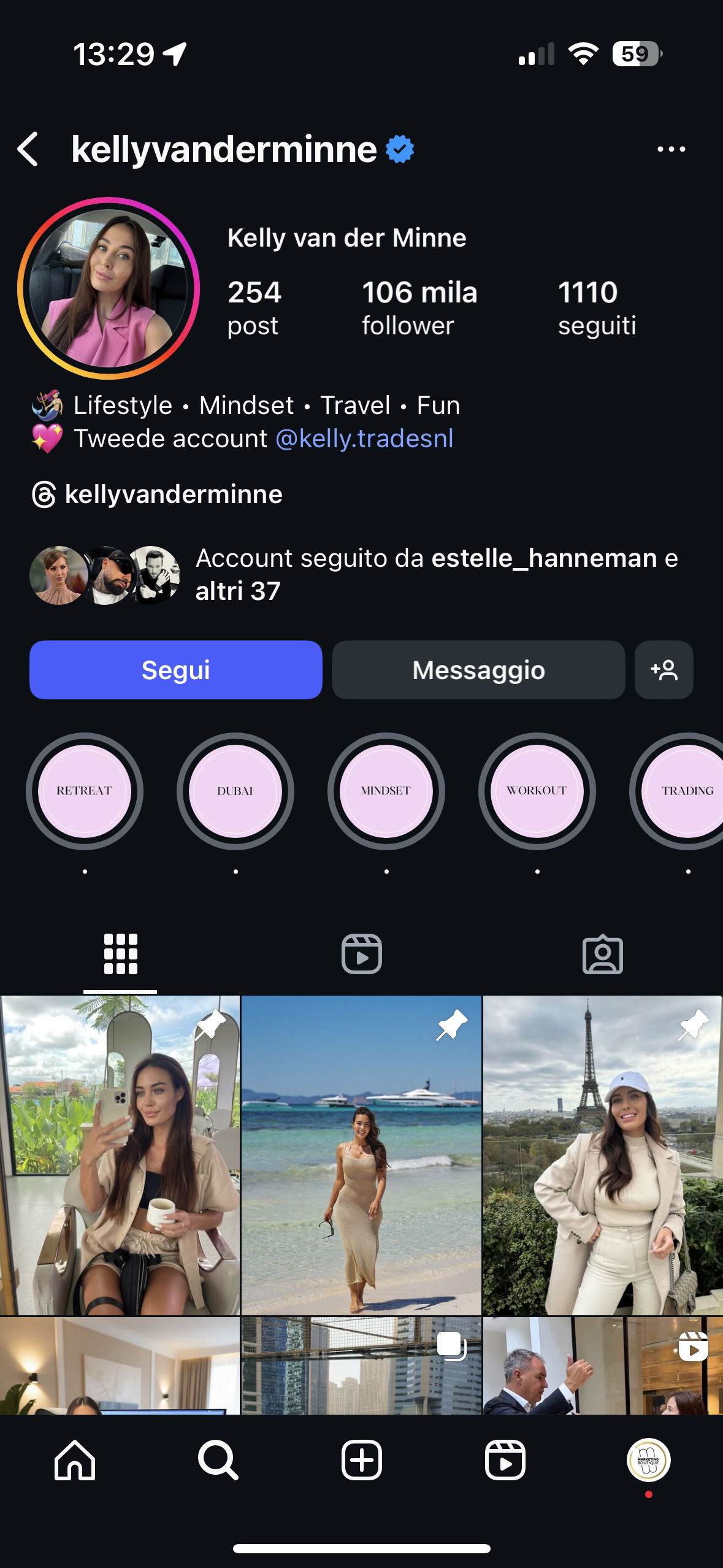Switch to the tagged photos tab
Image resolution: width=723 pixels, height=1568 pixels.
(602, 954)
